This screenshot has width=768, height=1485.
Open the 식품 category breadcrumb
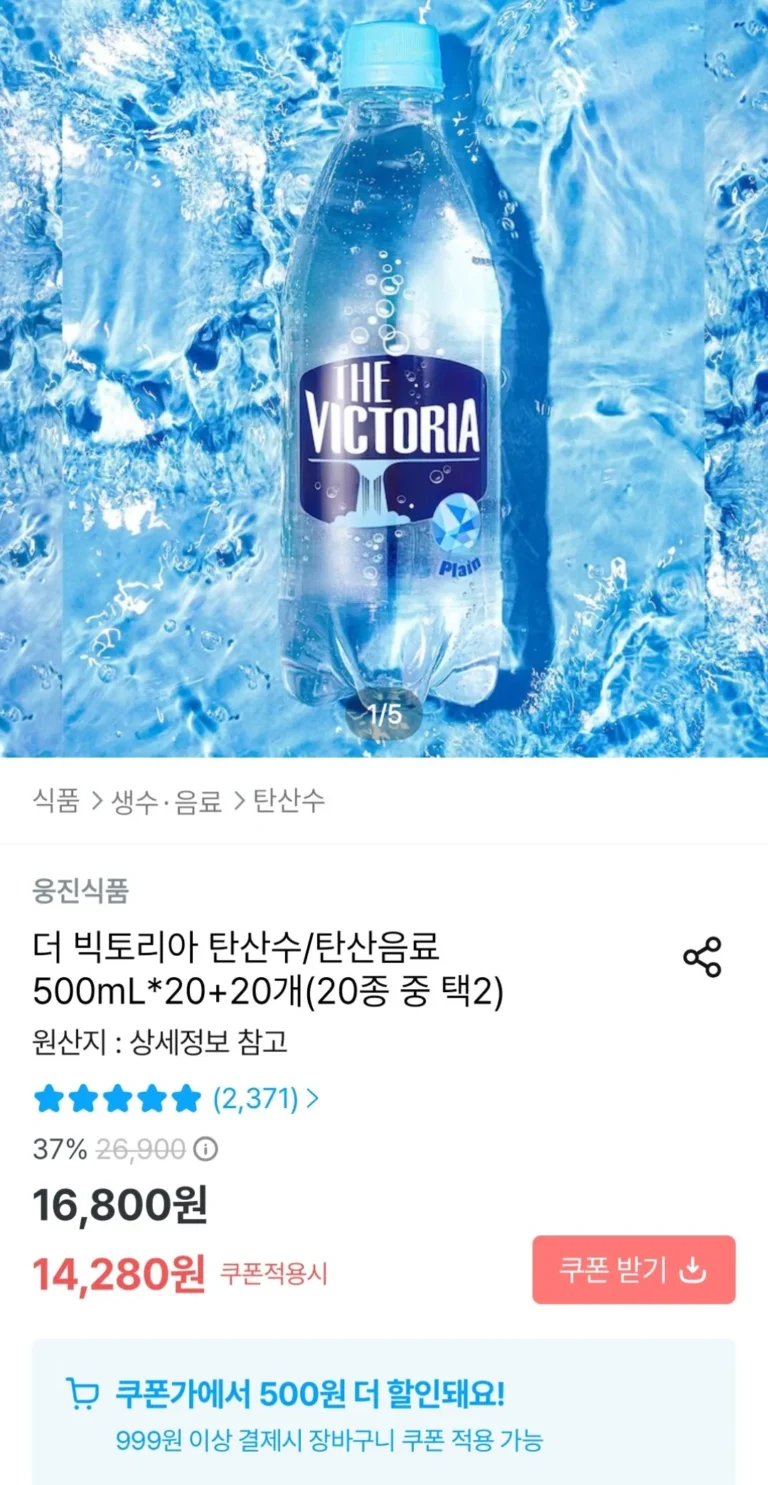point(56,801)
